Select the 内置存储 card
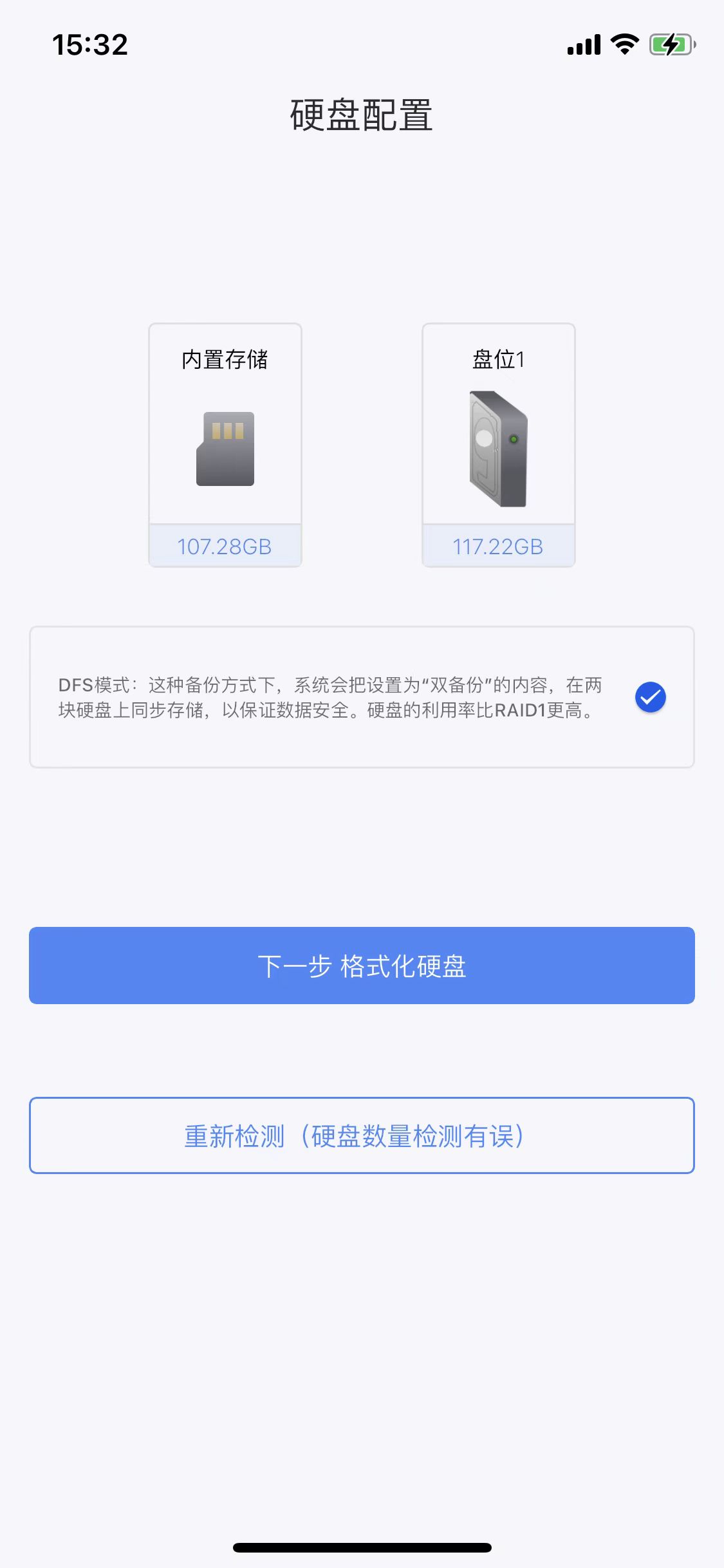 (x=225, y=445)
